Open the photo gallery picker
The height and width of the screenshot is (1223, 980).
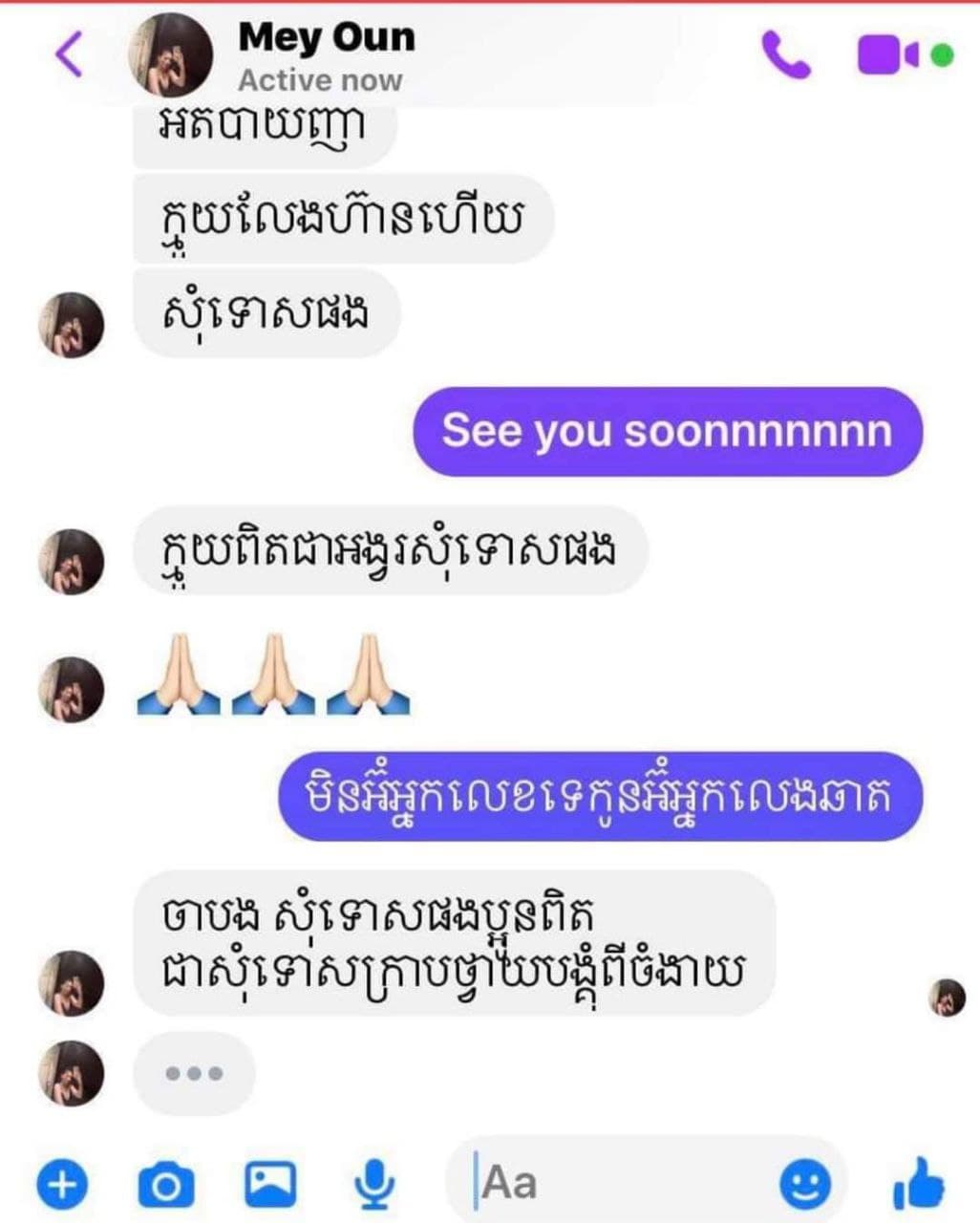[270, 1185]
